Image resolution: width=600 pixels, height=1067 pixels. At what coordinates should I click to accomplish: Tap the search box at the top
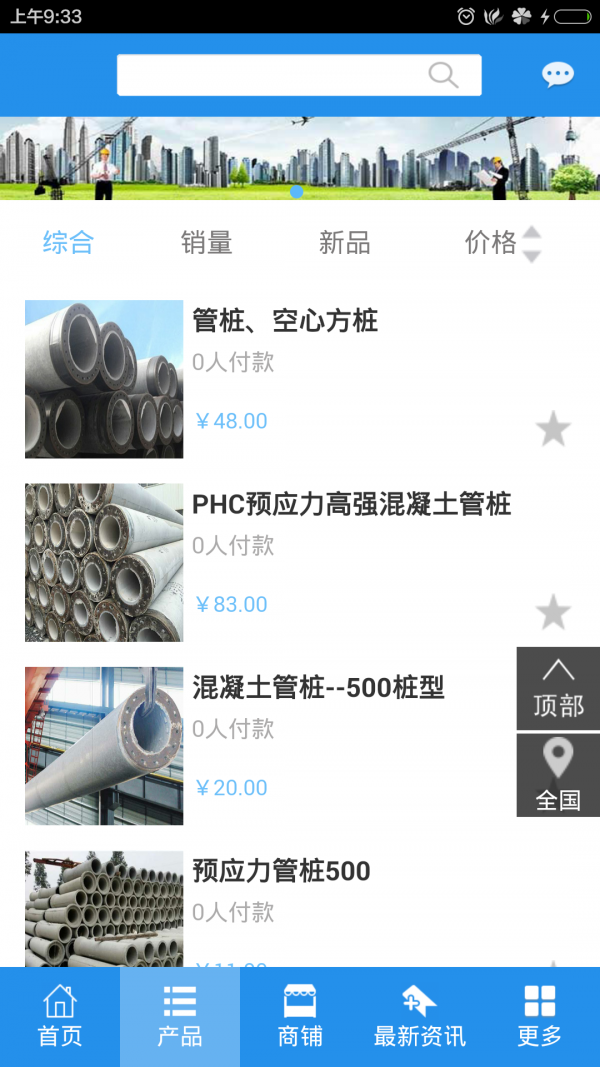pos(298,75)
